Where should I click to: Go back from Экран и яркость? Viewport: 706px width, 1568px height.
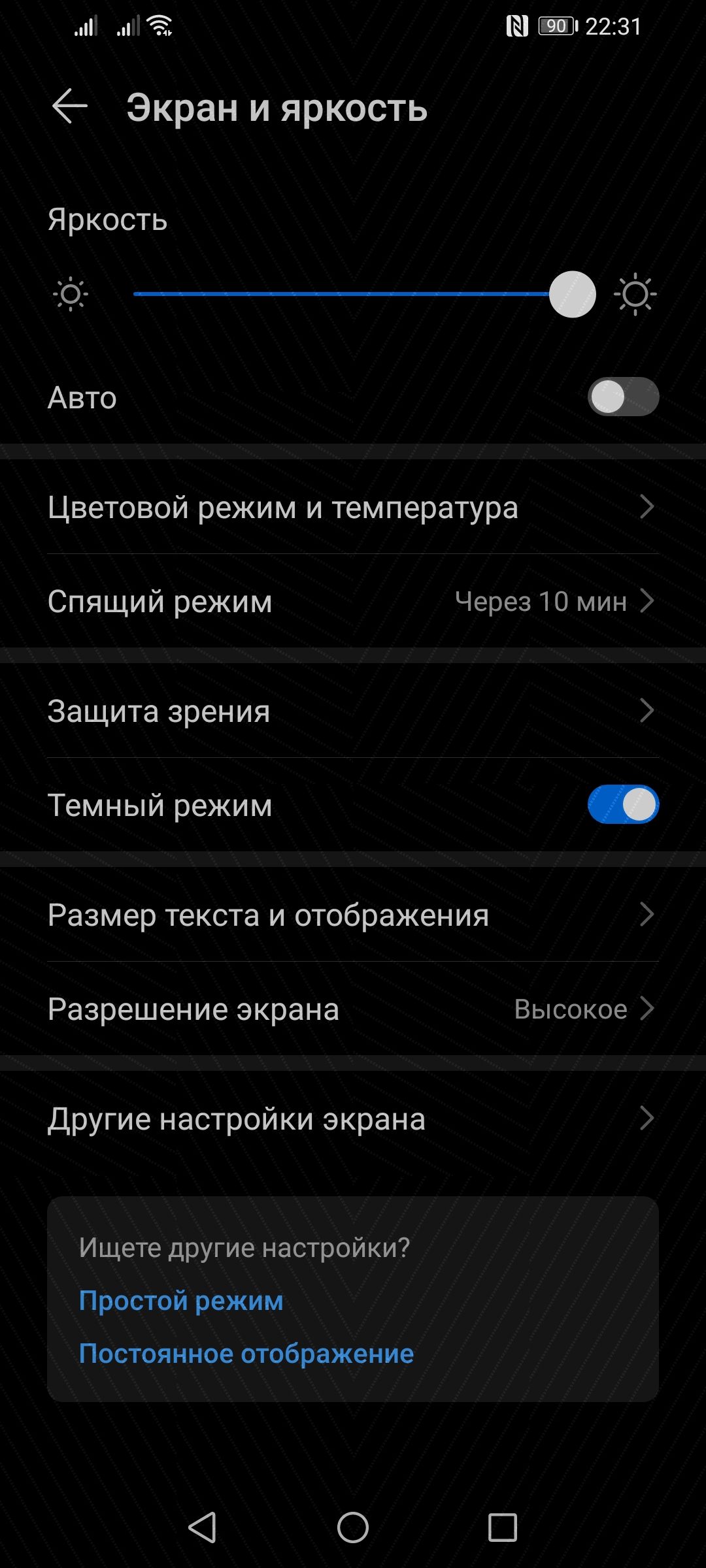(69, 106)
